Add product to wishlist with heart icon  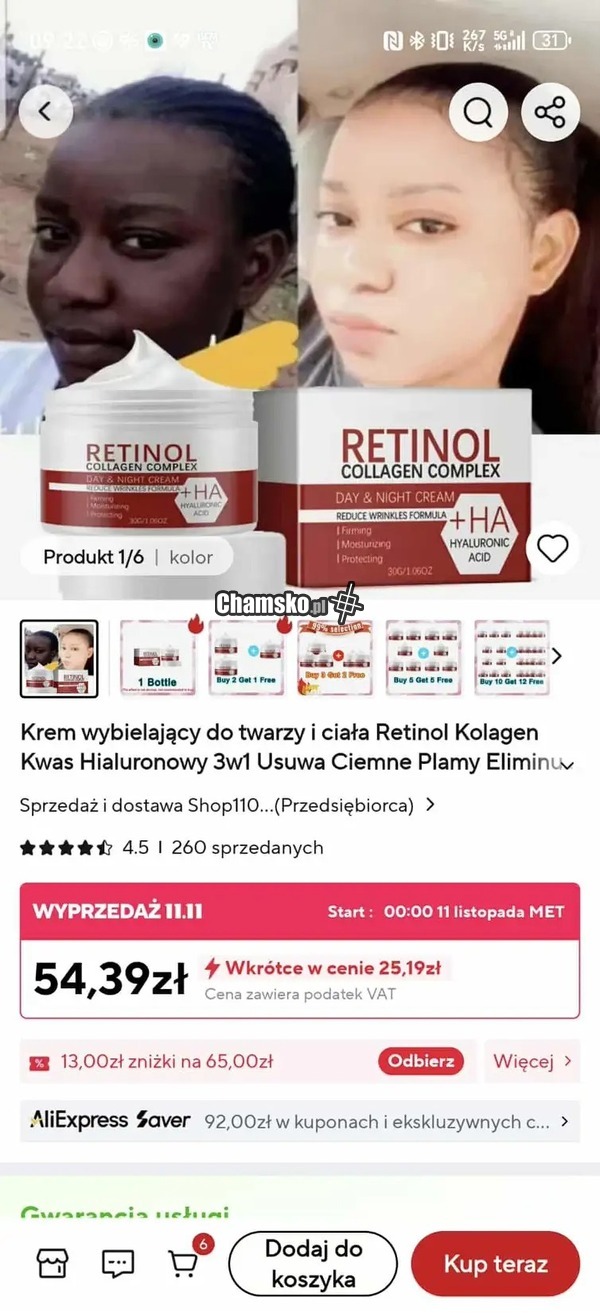(552, 548)
